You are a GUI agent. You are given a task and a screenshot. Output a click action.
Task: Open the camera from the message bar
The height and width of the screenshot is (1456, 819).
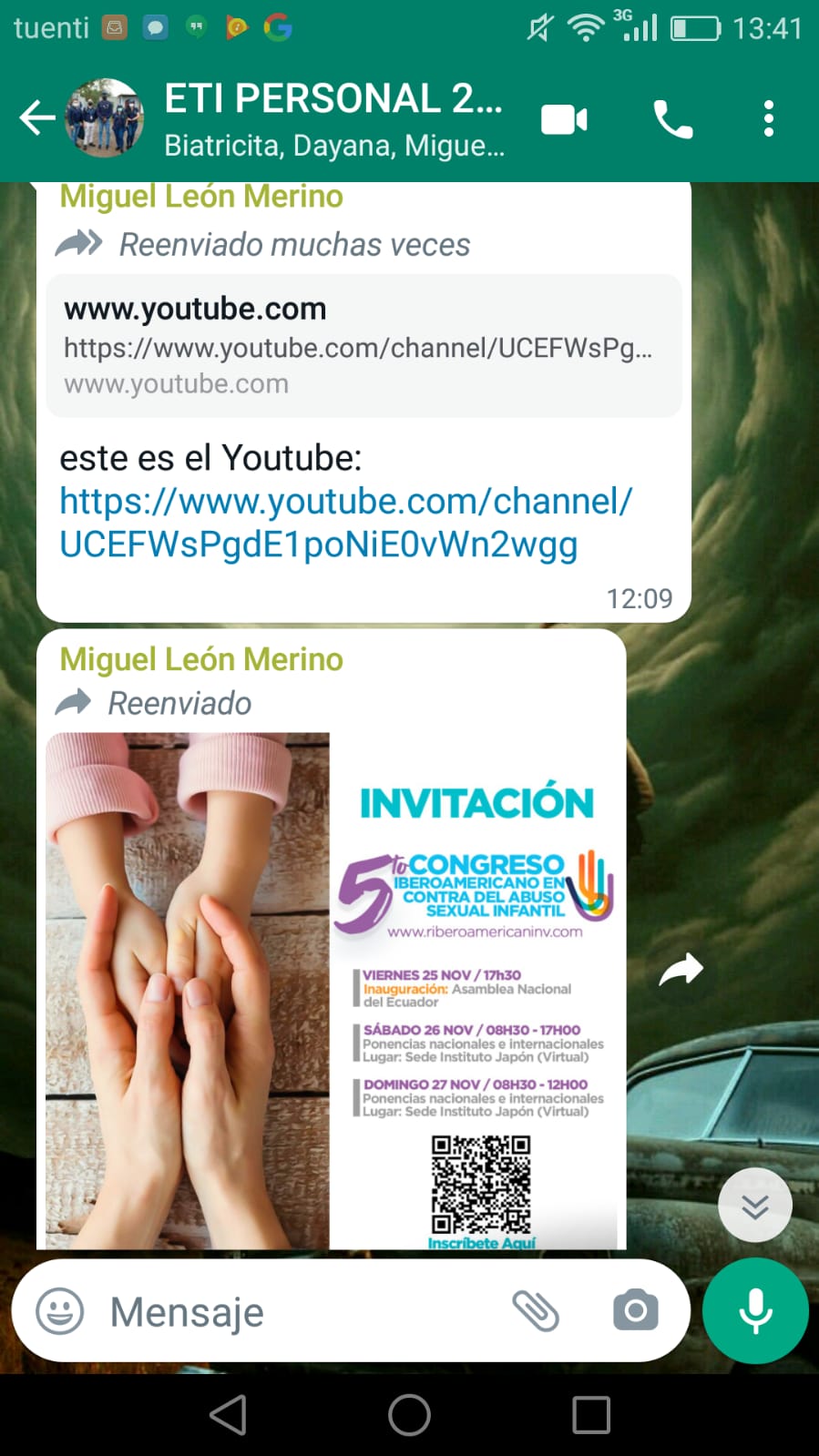635,1311
